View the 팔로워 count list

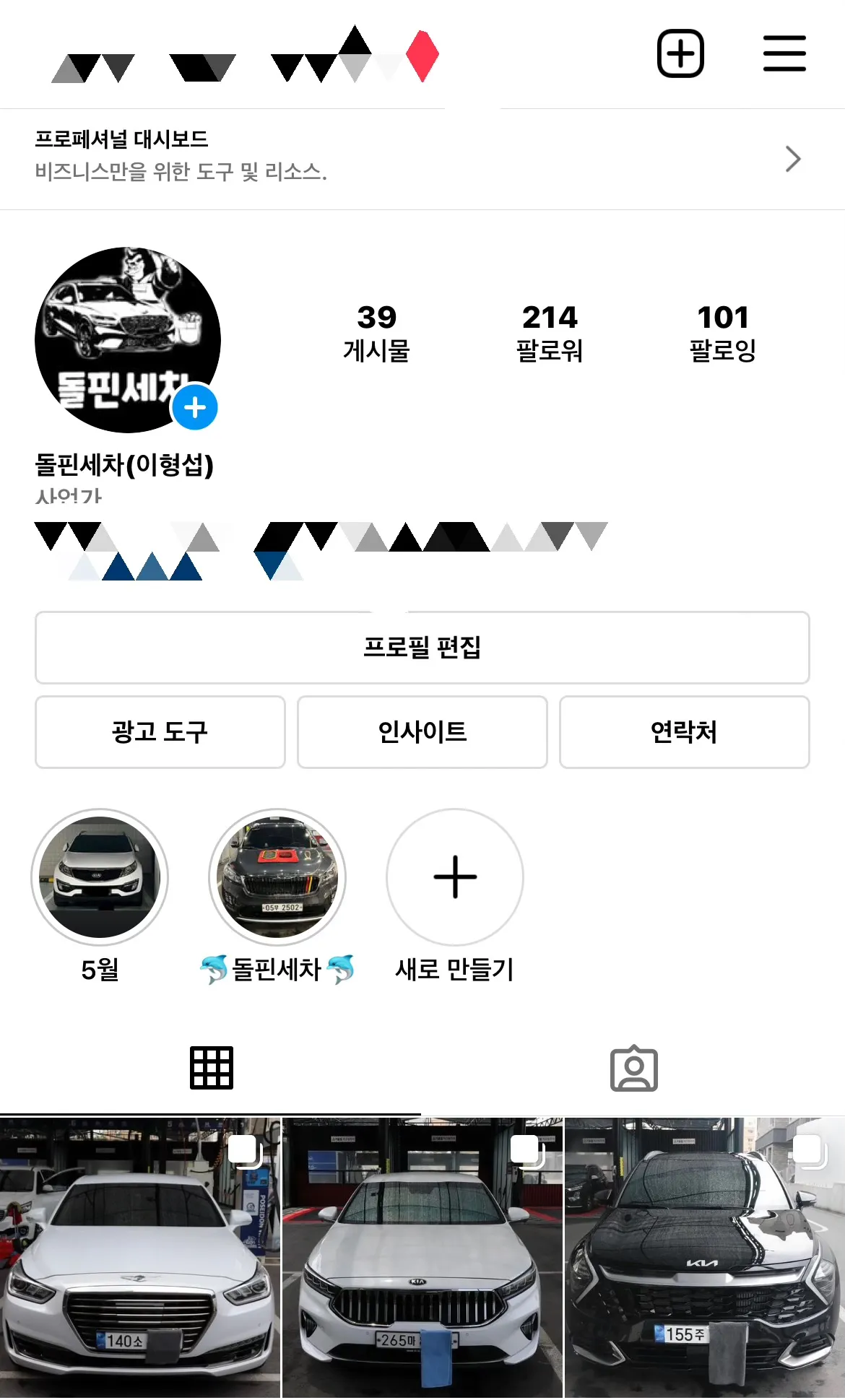coord(549,332)
